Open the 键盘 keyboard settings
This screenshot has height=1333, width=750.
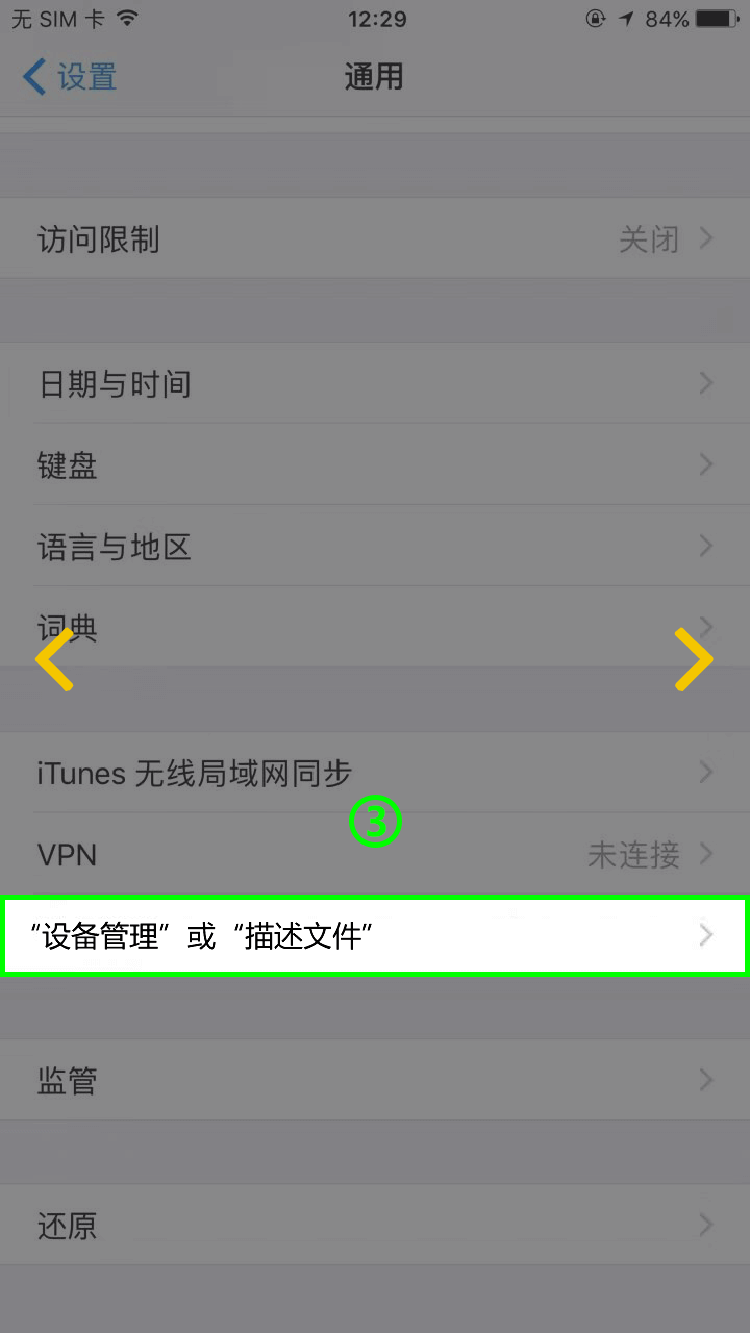[375, 465]
